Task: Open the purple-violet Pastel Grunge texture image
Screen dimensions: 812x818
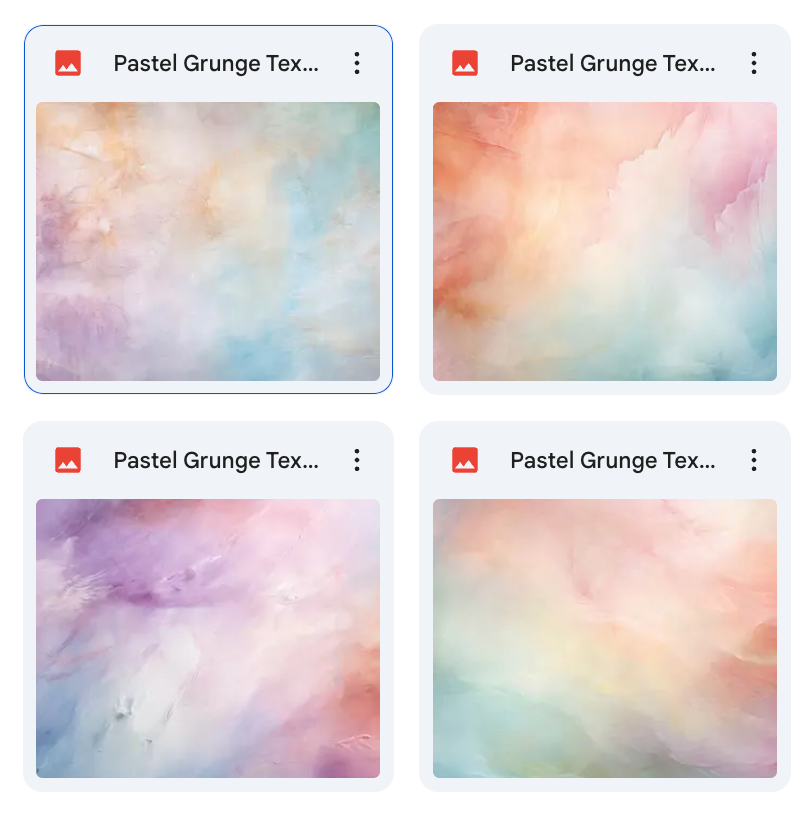Action: [x=208, y=638]
